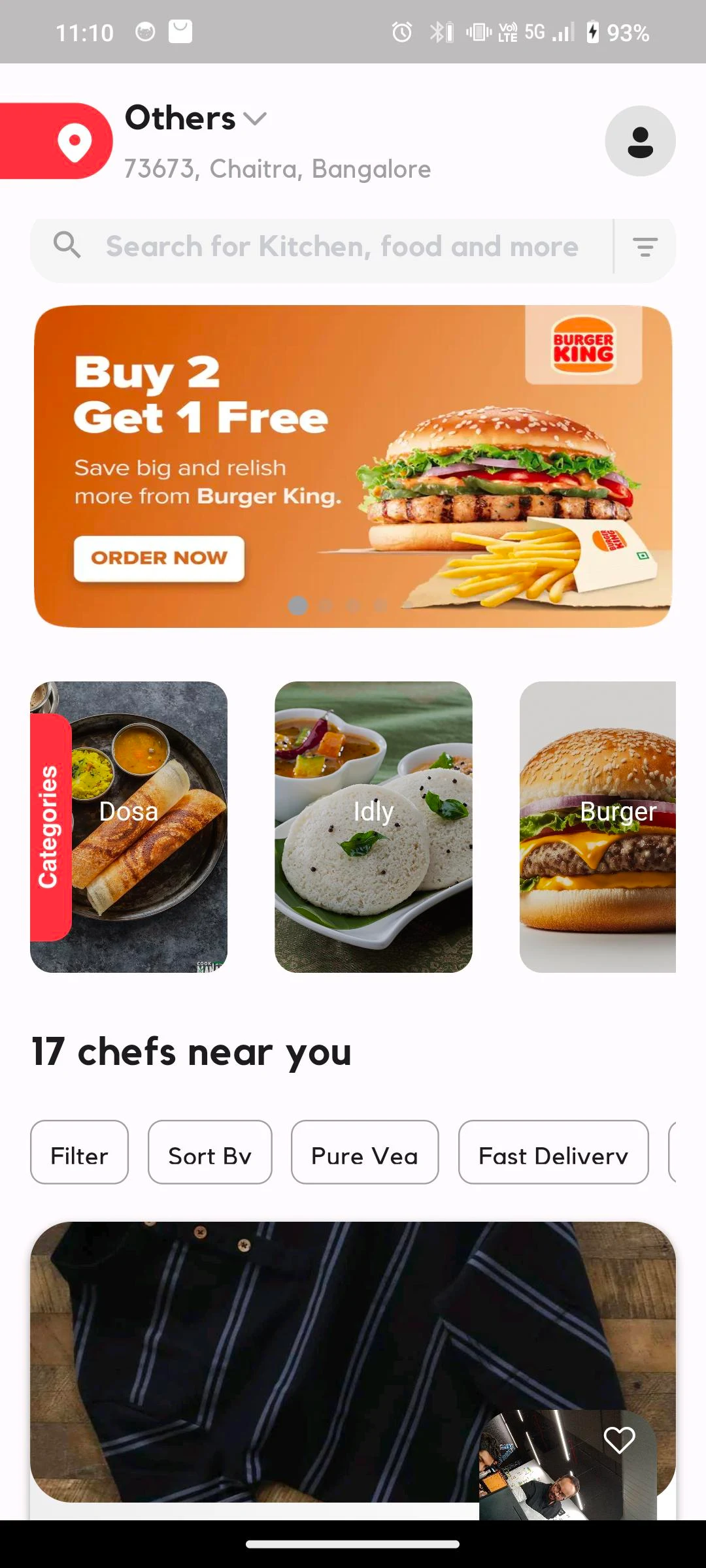The image size is (706, 1568).
Task: Tap Order Now on Burger King banner
Action: pos(159,558)
